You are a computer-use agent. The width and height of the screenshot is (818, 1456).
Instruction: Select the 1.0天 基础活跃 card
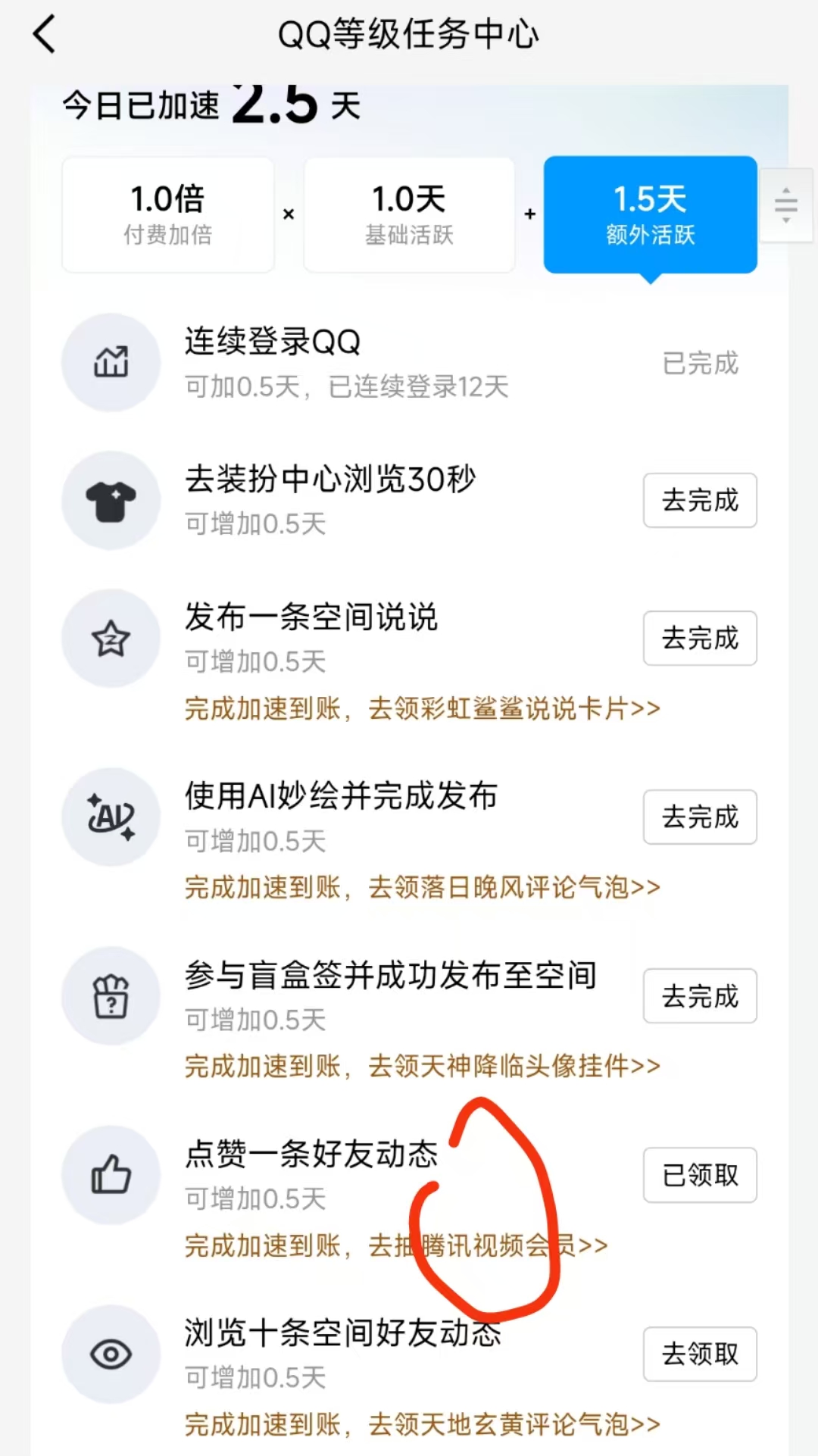pos(409,214)
